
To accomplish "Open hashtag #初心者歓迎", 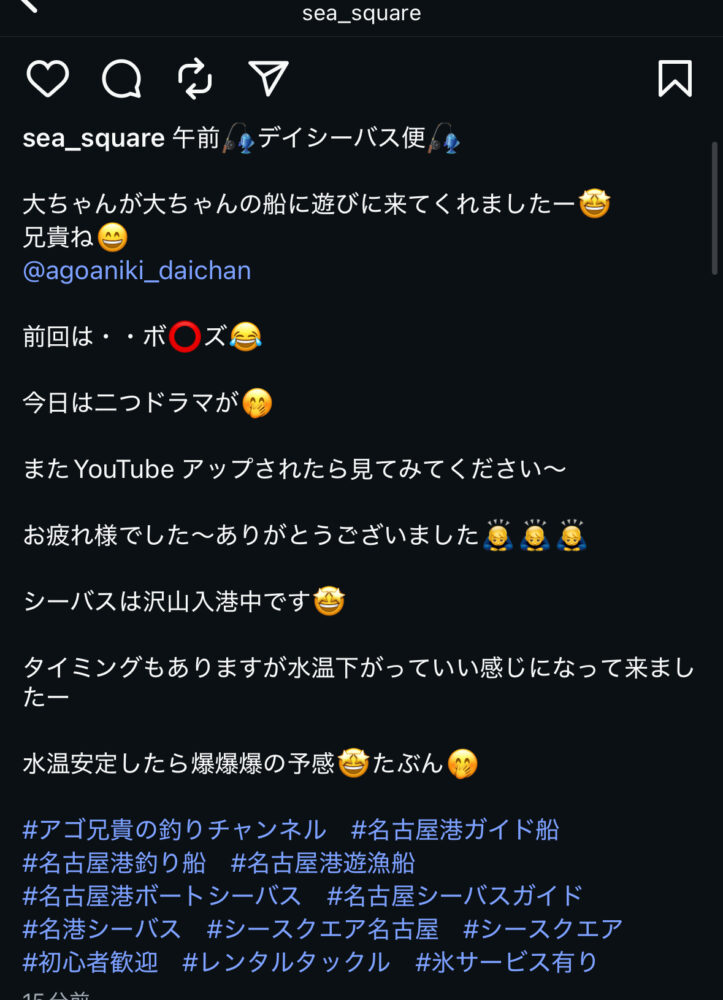I will point(90,962).
